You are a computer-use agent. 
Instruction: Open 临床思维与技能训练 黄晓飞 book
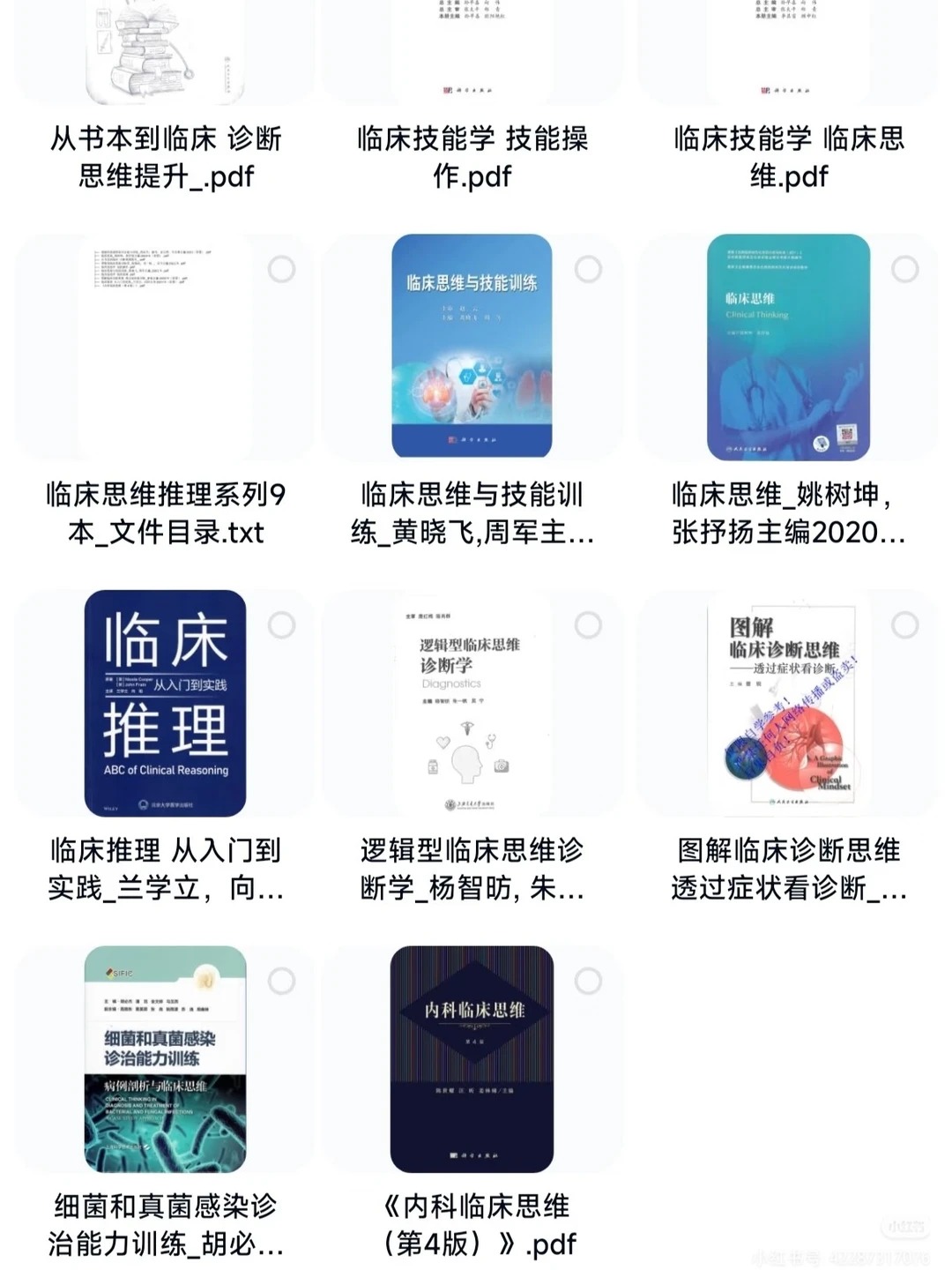tap(472, 347)
